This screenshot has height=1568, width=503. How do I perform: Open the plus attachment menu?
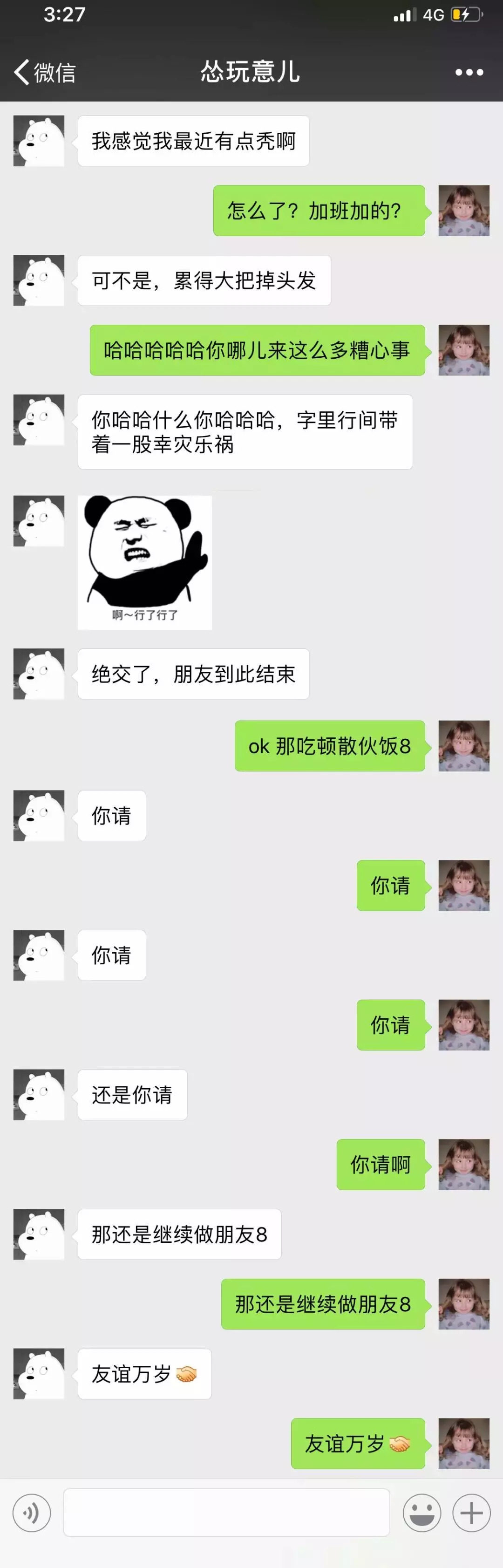point(471,1513)
